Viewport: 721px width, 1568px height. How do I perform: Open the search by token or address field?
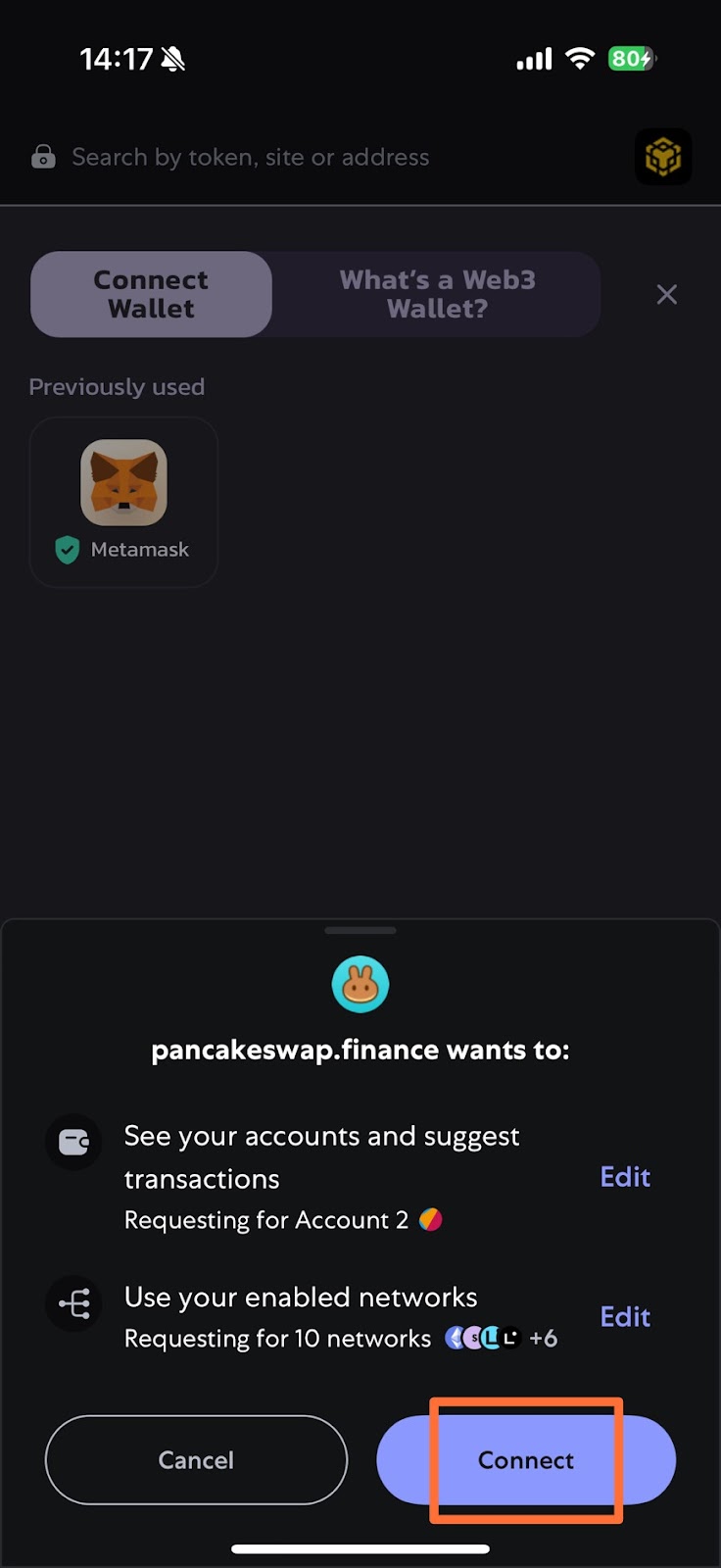click(250, 157)
